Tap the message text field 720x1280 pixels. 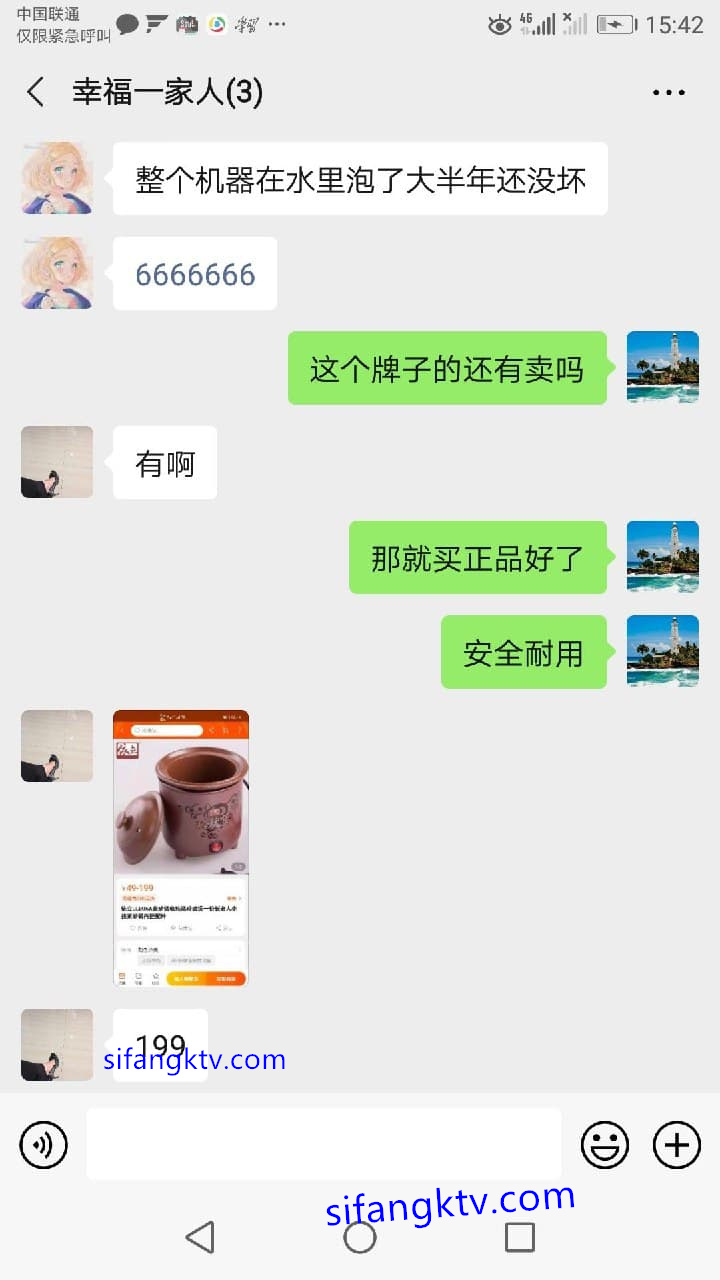[x=323, y=1144]
